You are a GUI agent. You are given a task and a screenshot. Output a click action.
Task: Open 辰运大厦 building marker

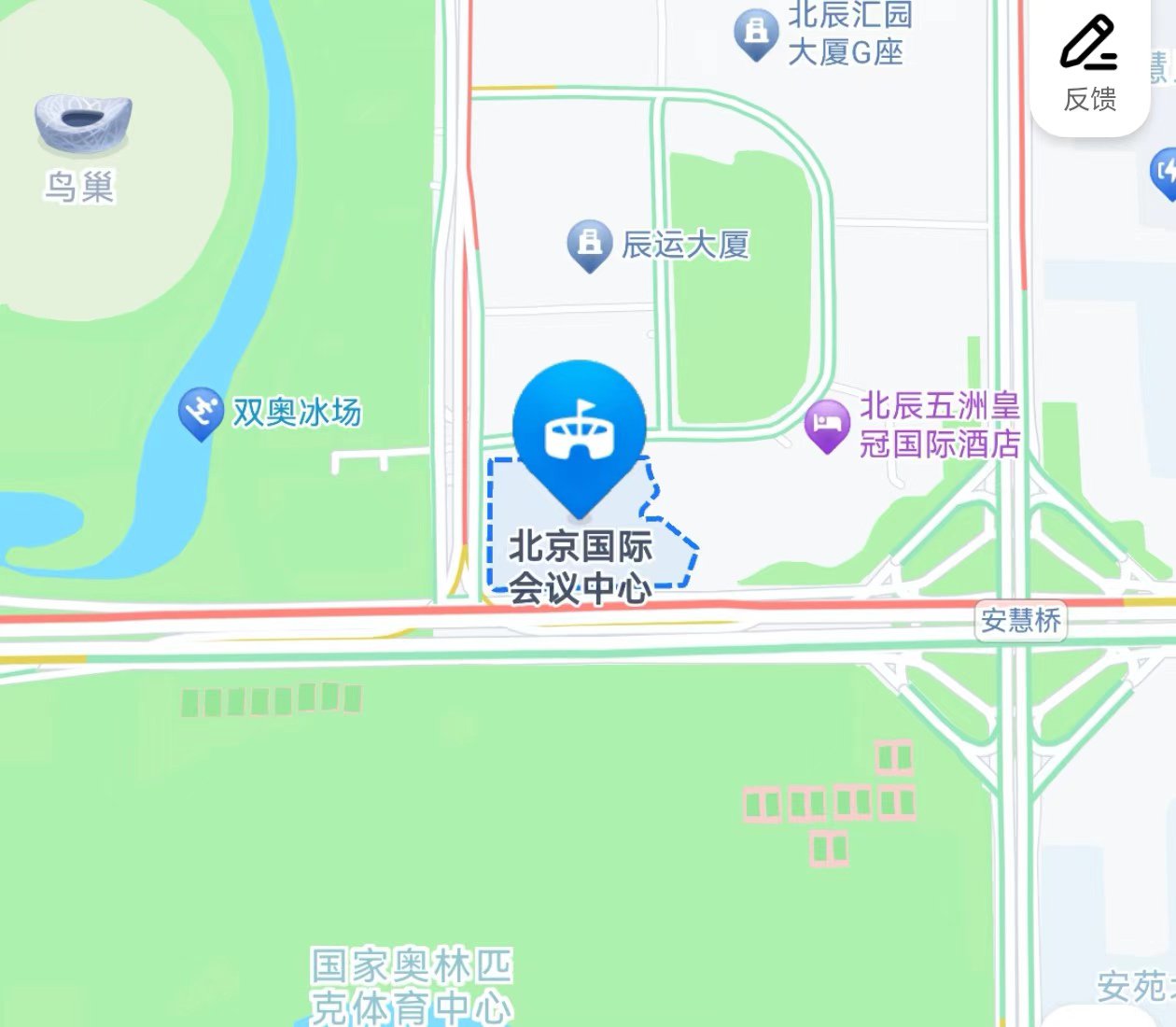[x=589, y=245]
